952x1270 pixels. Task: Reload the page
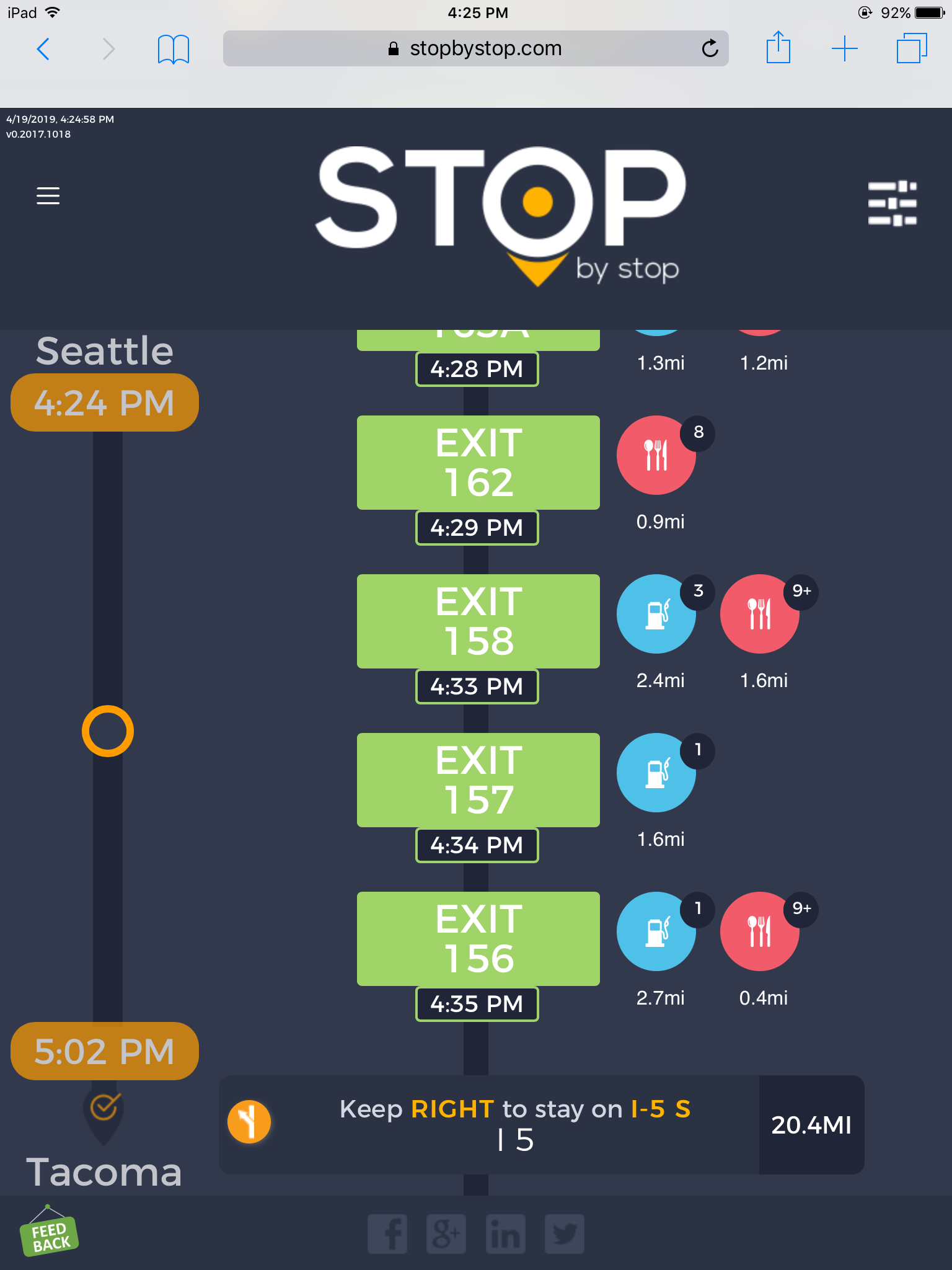(710, 48)
